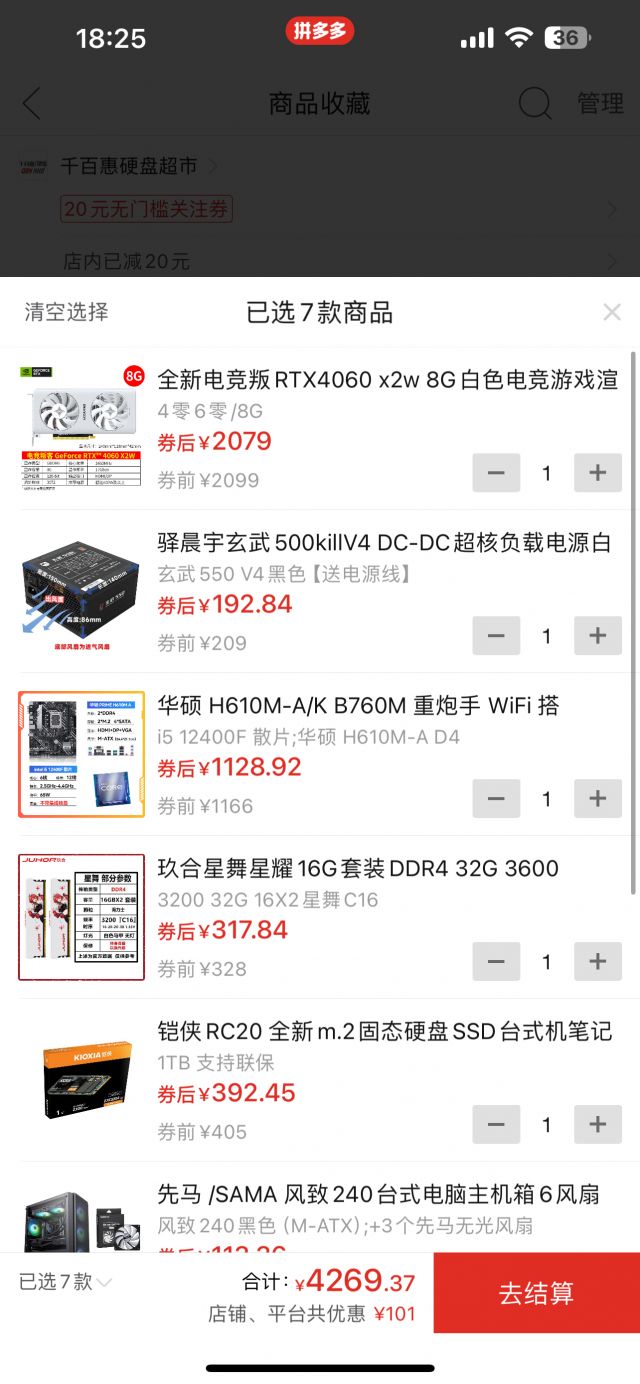Increase quantity of 华硕 H610M-A motherboard bundle
This screenshot has height=1384, width=640.
click(598, 799)
